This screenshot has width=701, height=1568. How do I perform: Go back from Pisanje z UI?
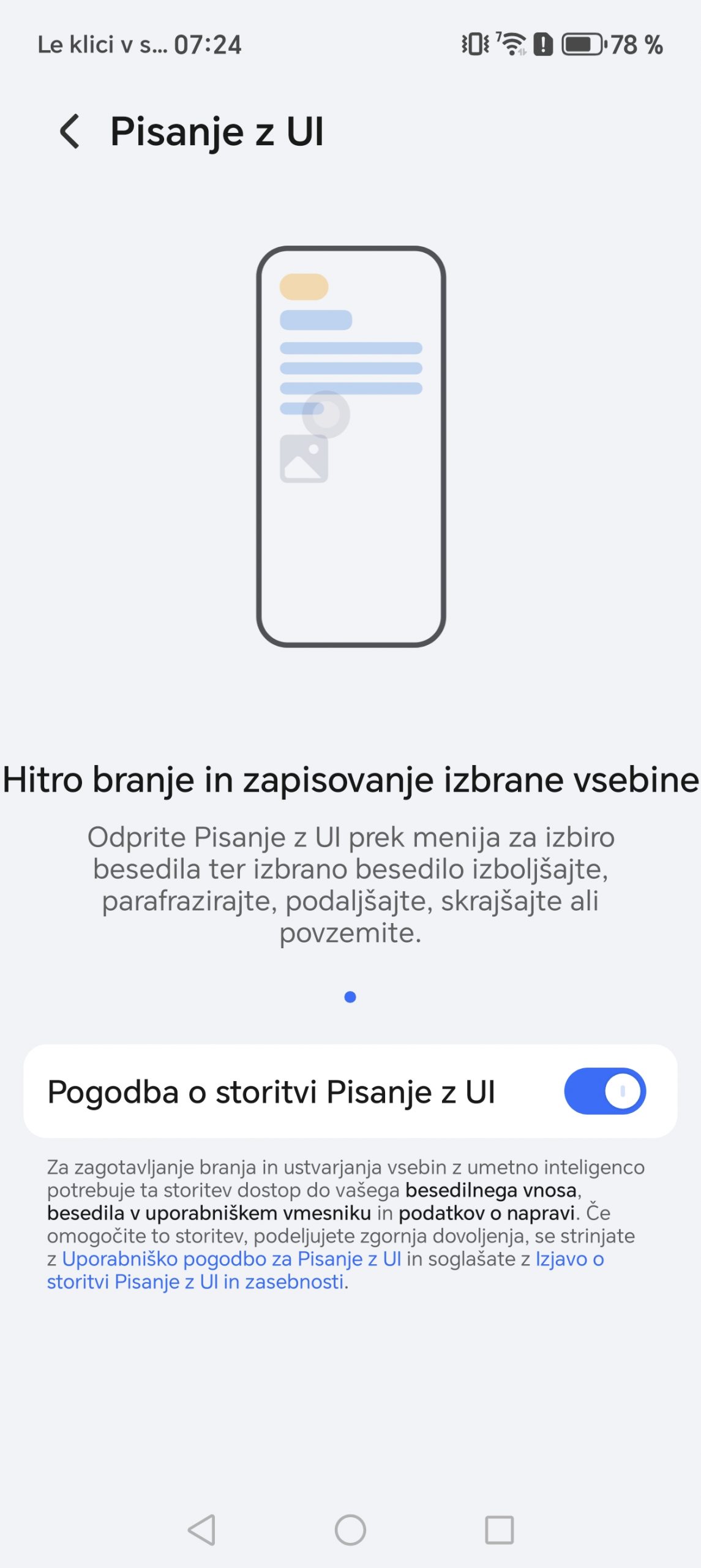click(70, 131)
